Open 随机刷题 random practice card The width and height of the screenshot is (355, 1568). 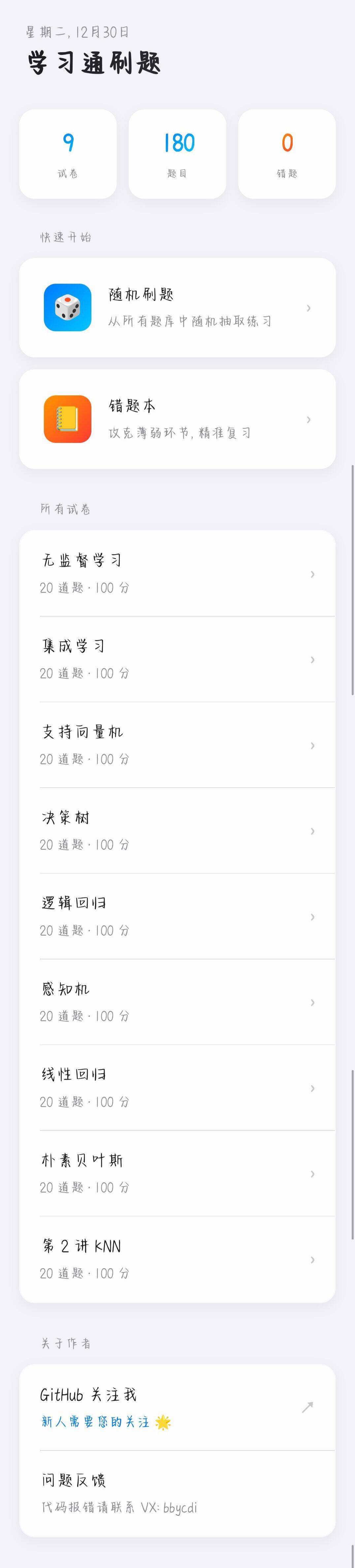coord(177,307)
